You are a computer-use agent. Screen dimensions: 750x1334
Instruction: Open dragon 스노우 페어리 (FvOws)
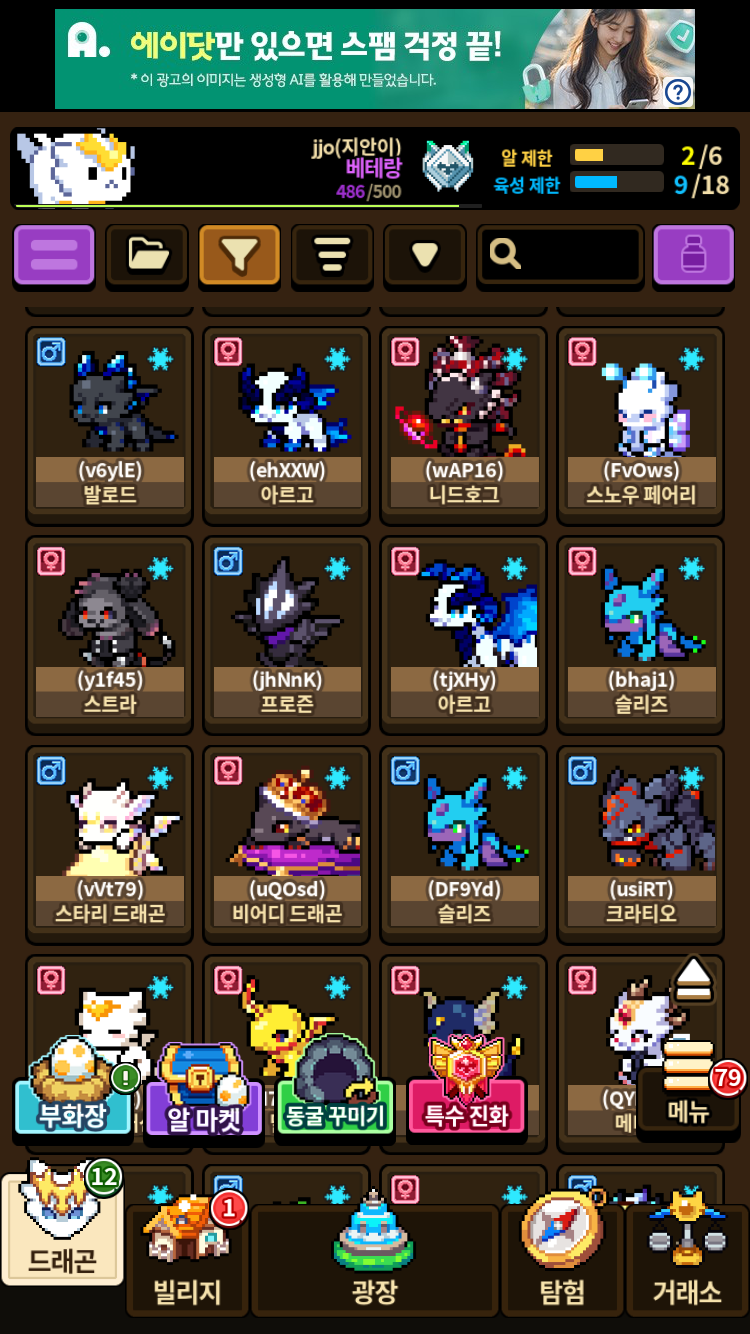640,425
